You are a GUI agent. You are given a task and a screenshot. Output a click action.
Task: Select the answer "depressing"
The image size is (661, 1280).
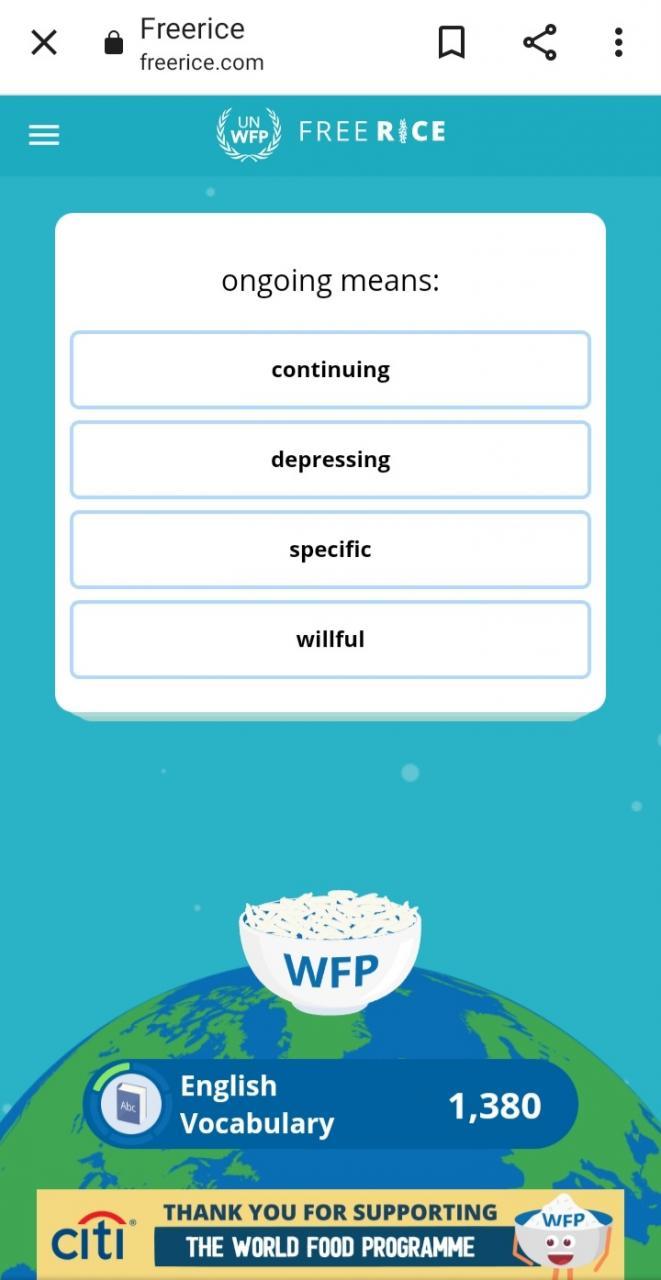pyautogui.click(x=330, y=460)
